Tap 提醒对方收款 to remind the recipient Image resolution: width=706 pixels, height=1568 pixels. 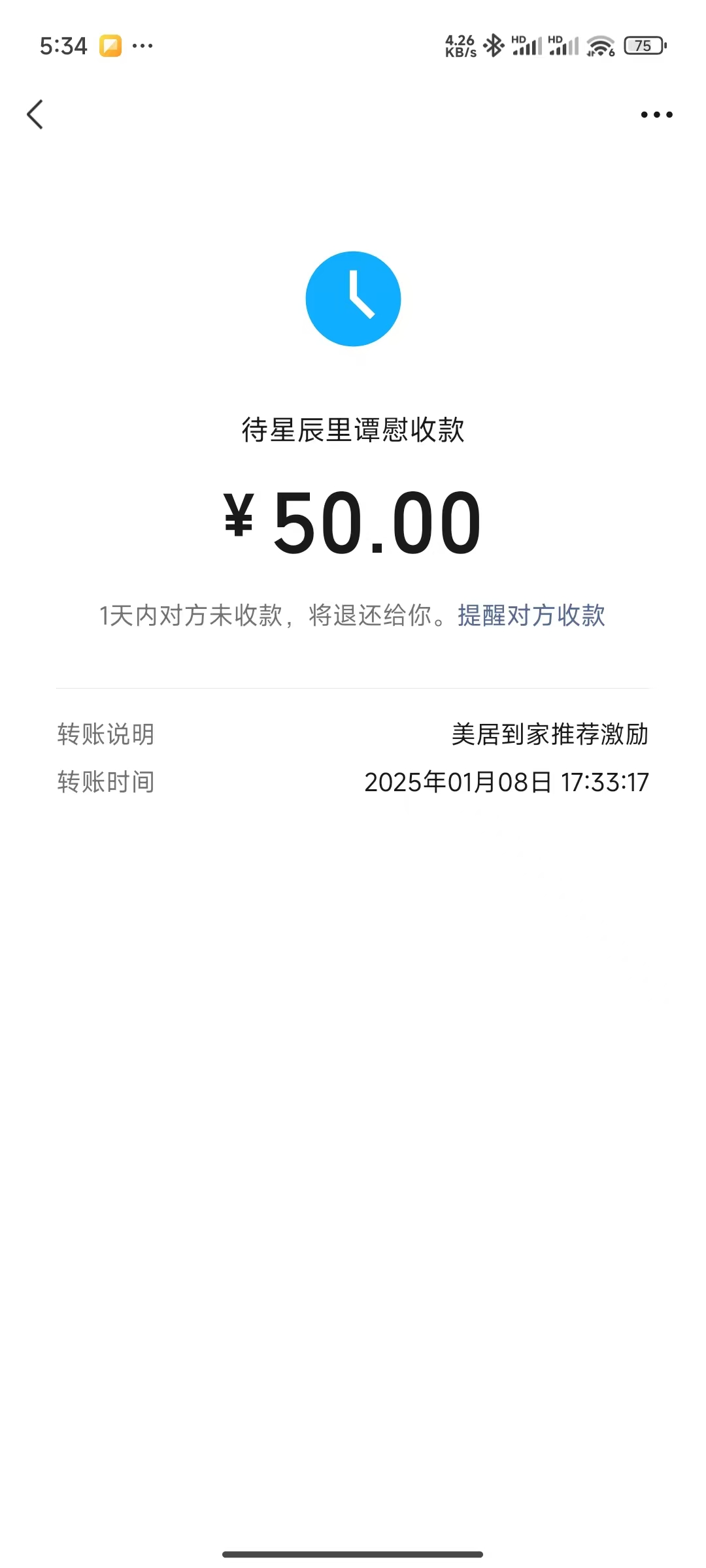(531, 615)
